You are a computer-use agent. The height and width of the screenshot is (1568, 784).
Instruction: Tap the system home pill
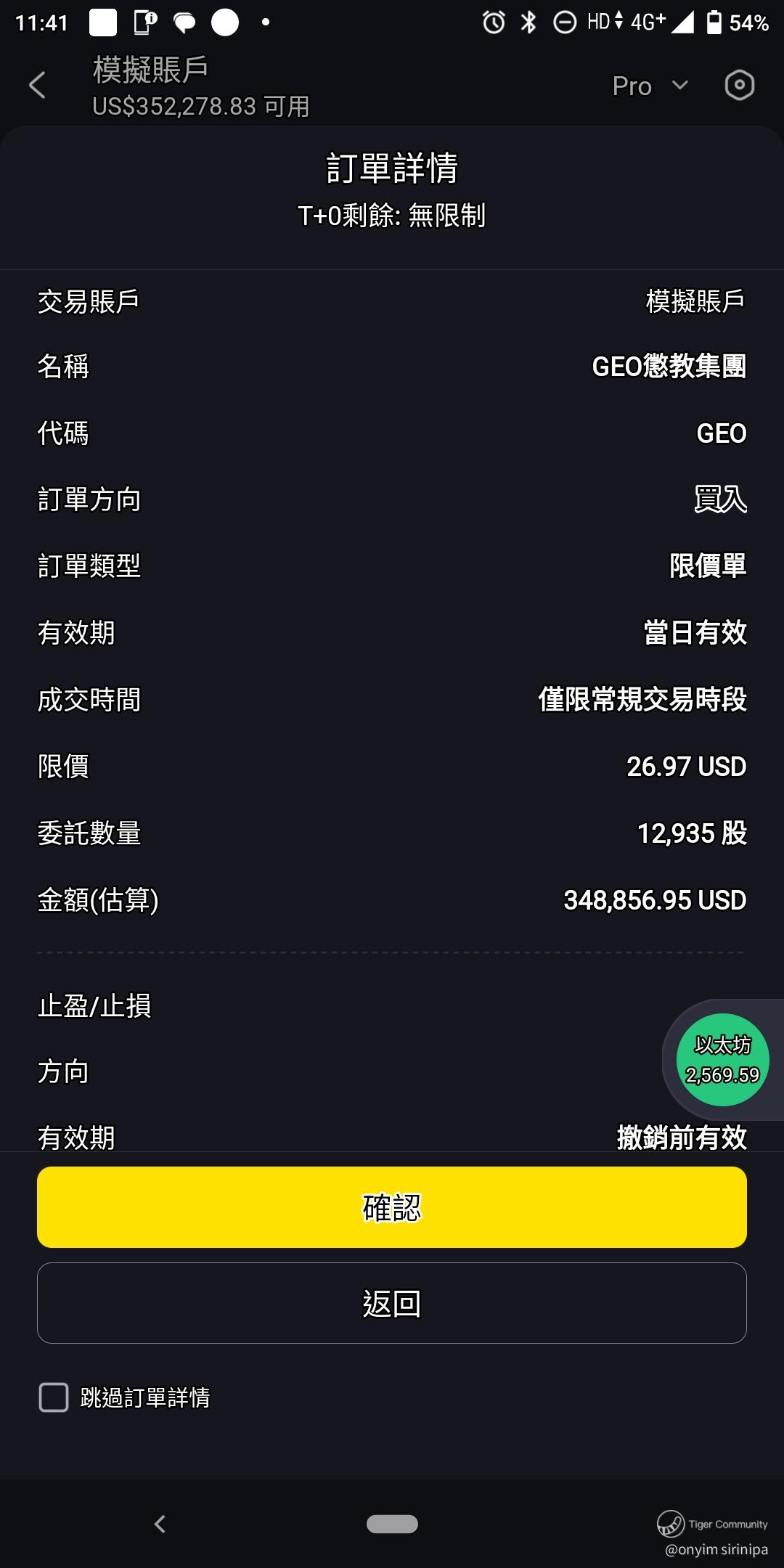click(x=392, y=1524)
